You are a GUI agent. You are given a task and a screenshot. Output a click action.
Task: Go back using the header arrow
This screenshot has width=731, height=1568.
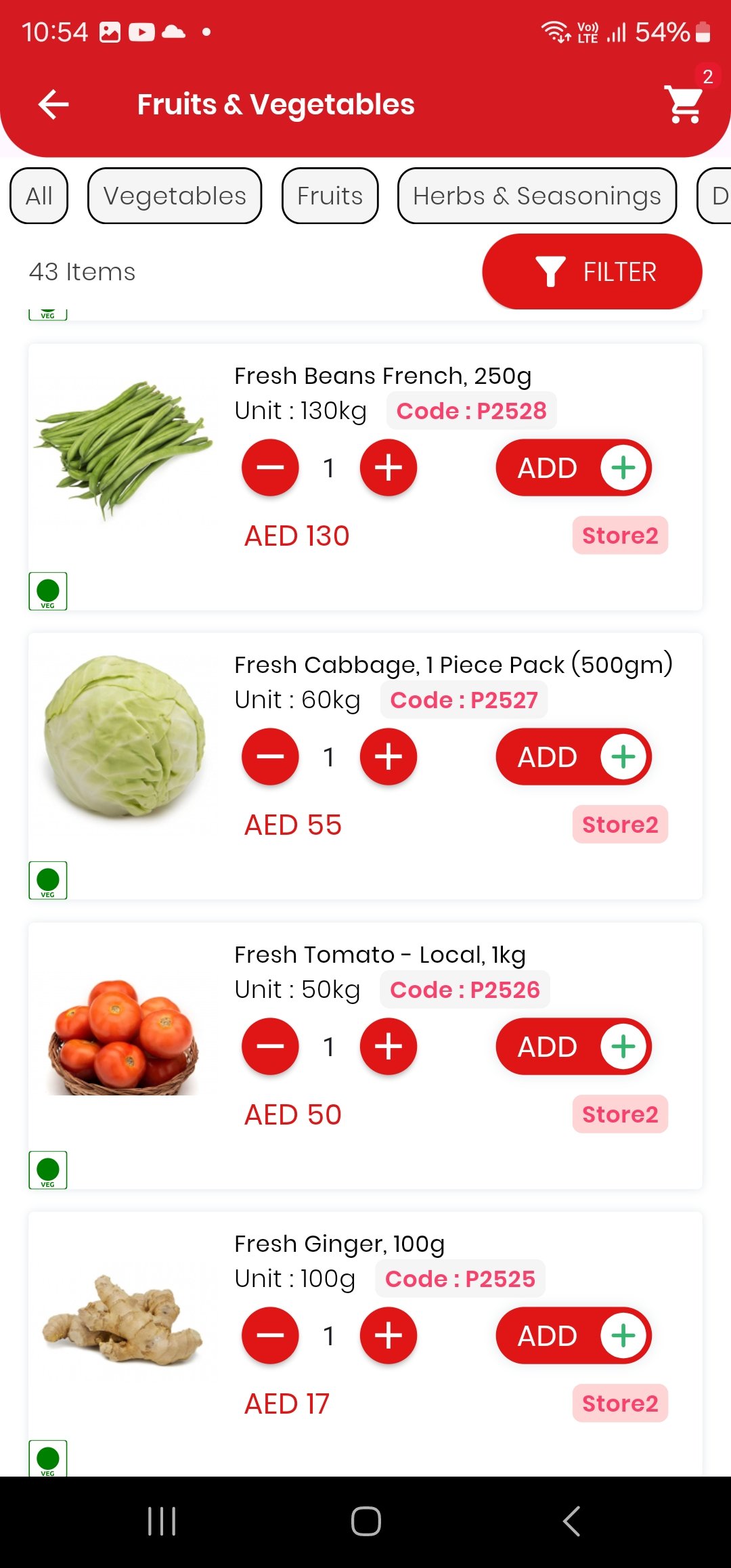(x=54, y=105)
